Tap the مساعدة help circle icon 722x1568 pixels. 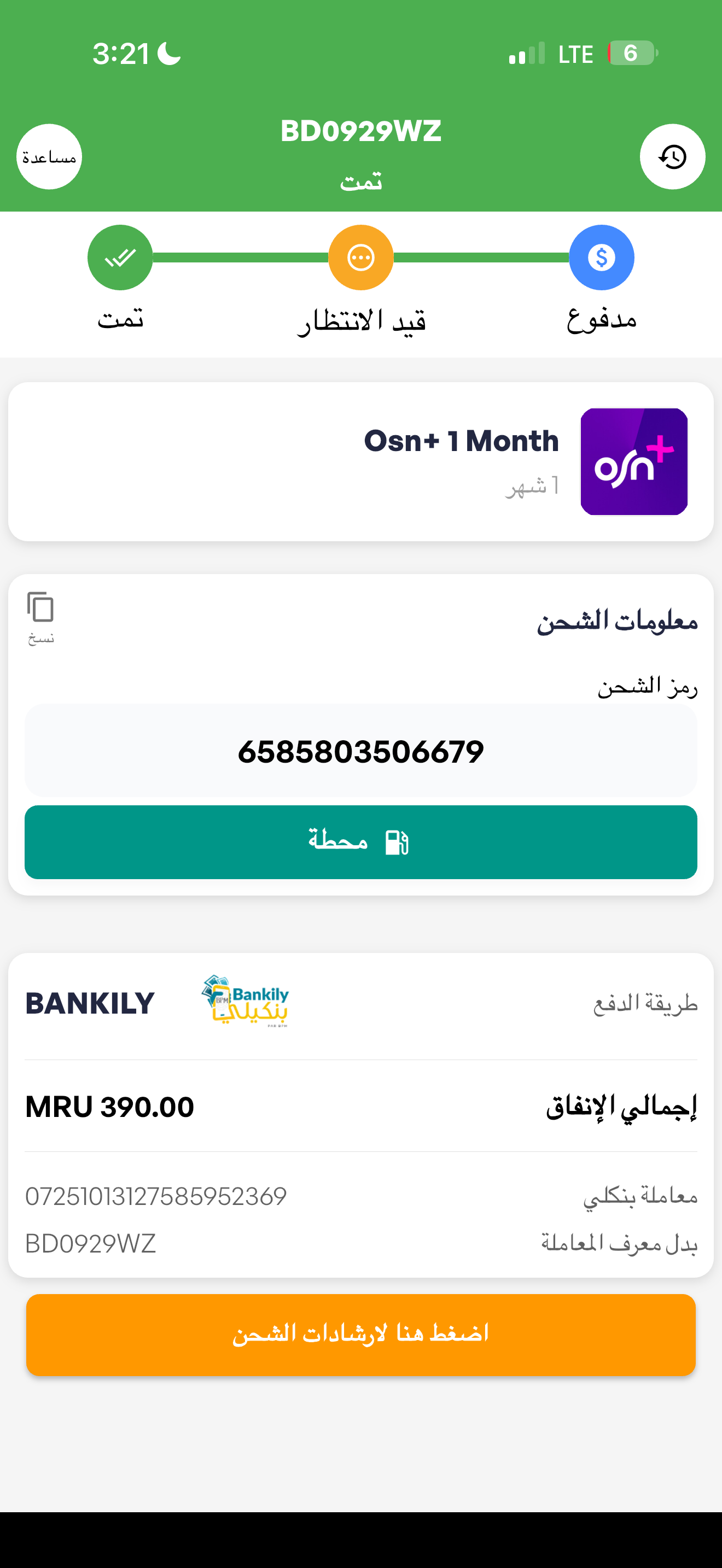click(49, 156)
